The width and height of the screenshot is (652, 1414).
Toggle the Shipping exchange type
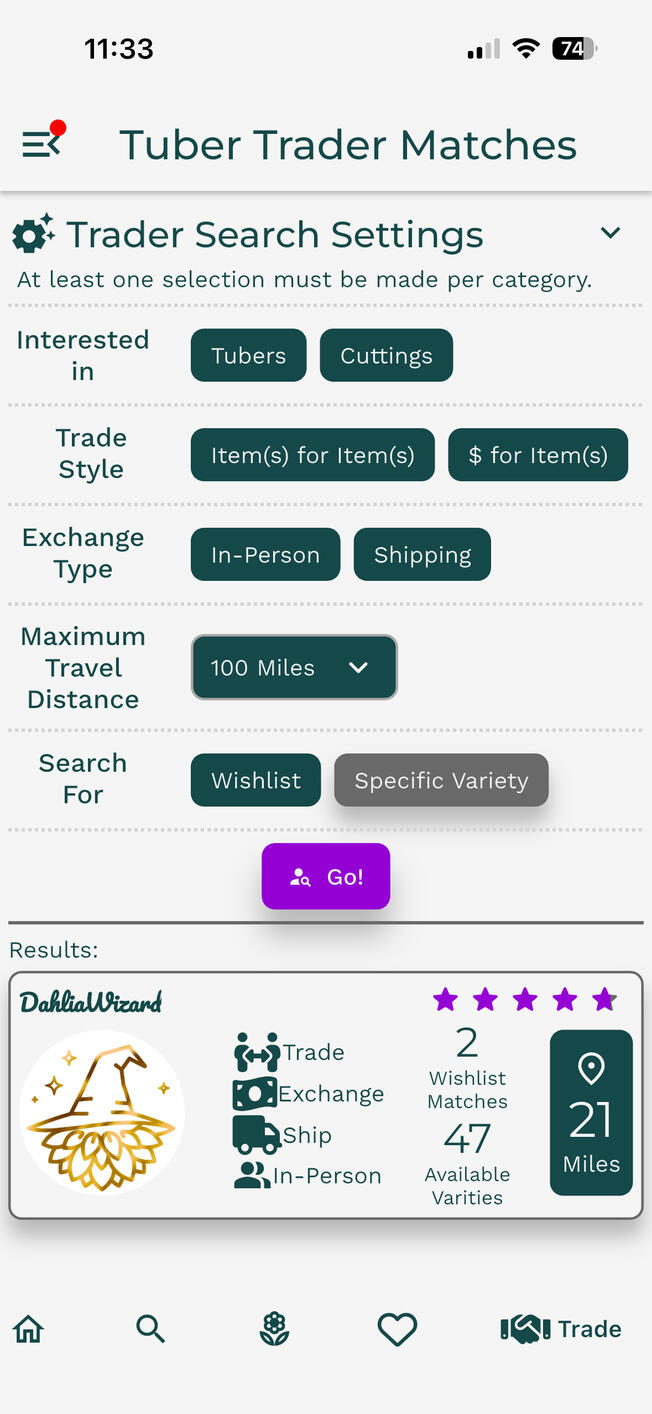422,555
